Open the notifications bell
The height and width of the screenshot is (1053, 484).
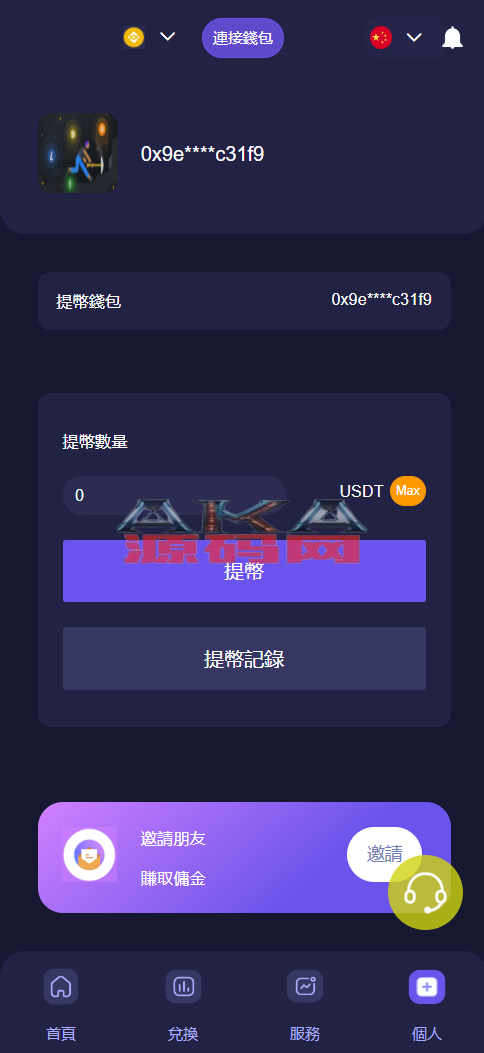pyautogui.click(x=452, y=38)
